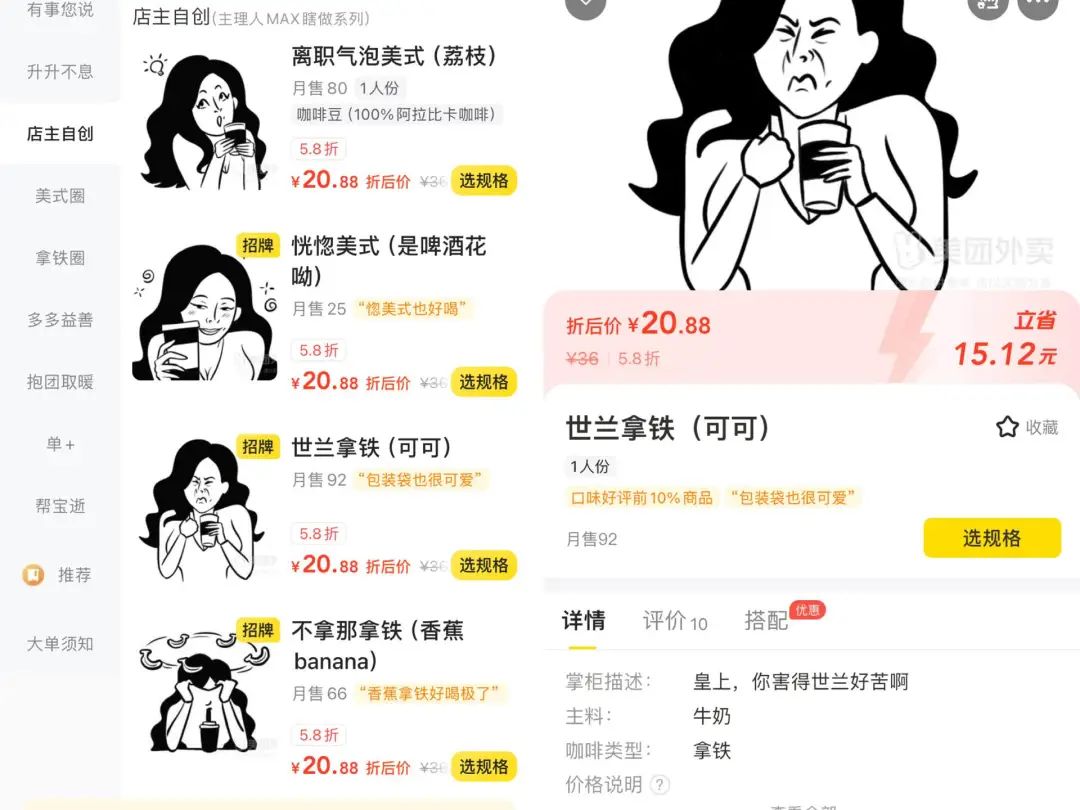
Task: Open the 大单须知 section
Action: 60,644
